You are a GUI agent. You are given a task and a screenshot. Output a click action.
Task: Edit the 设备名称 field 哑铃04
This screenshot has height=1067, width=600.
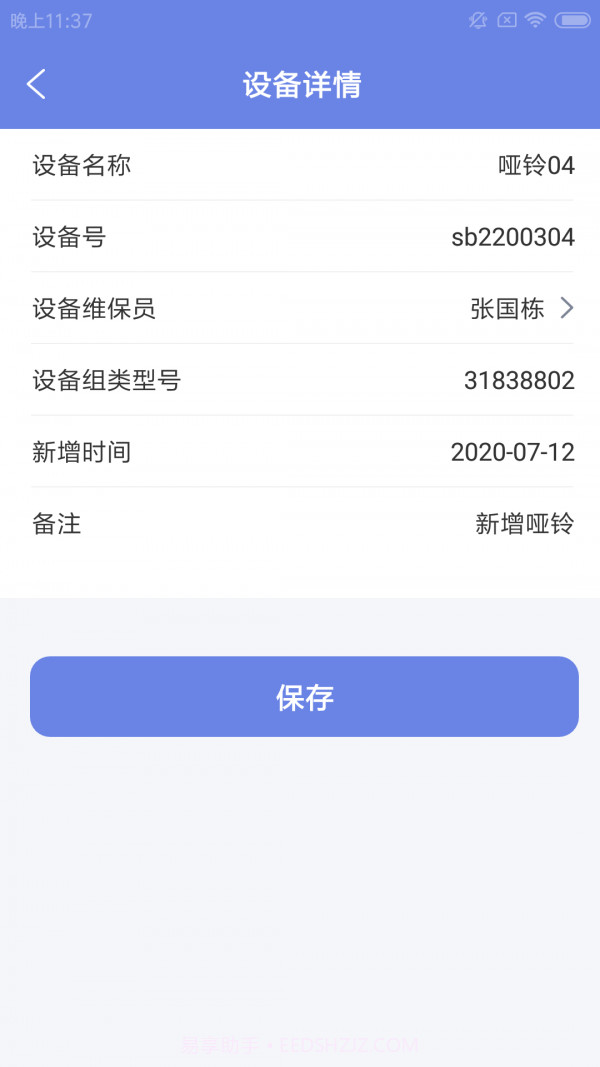pyautogui.click(x=536, y=166)
